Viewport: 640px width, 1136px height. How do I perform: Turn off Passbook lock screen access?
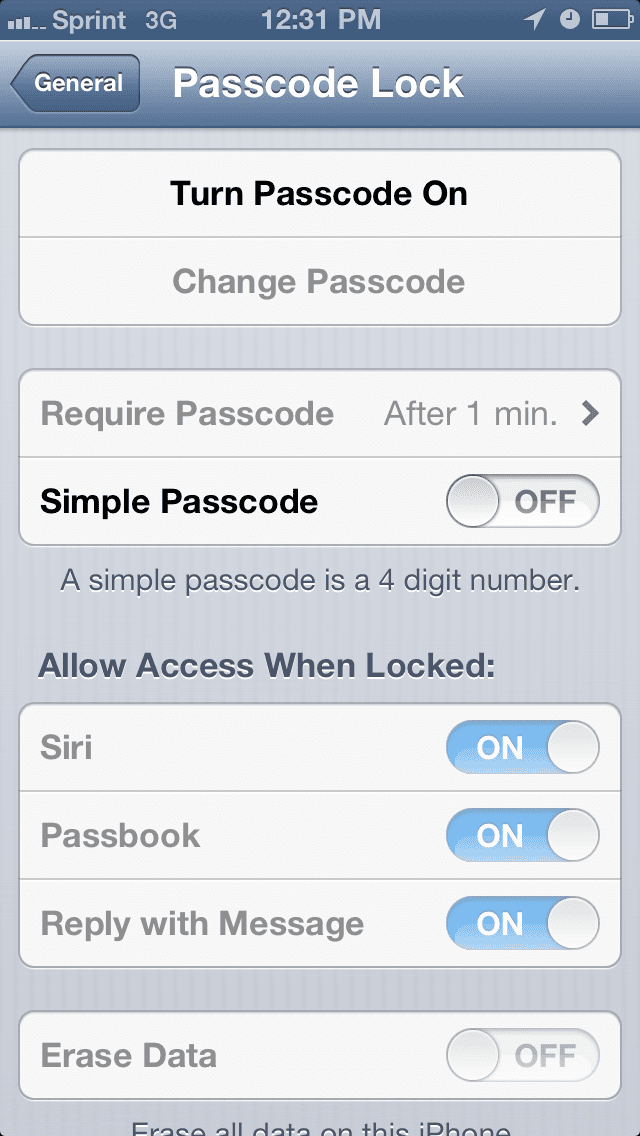[x=522, y=836]
